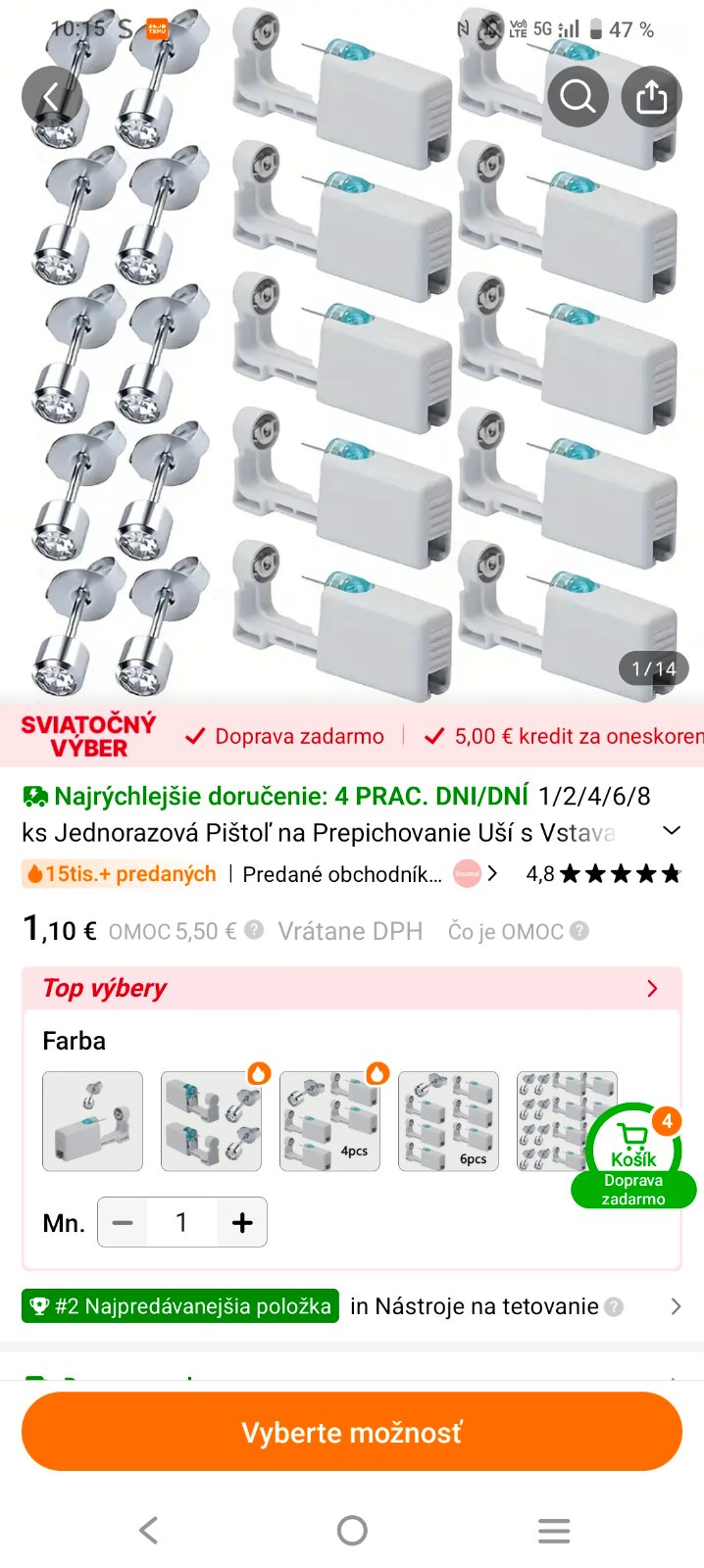Decrease quantity with the minus button
The height and width of the screenshot is (1568, 704).
point(123,1222)
